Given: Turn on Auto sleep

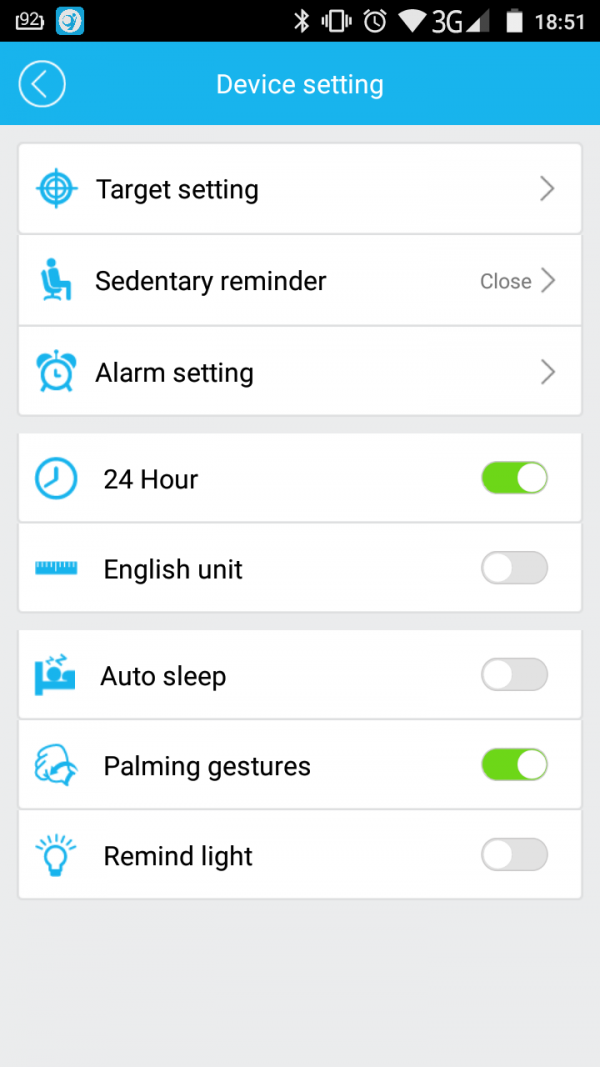Looking at the screenshot, I should click(514, 675).
